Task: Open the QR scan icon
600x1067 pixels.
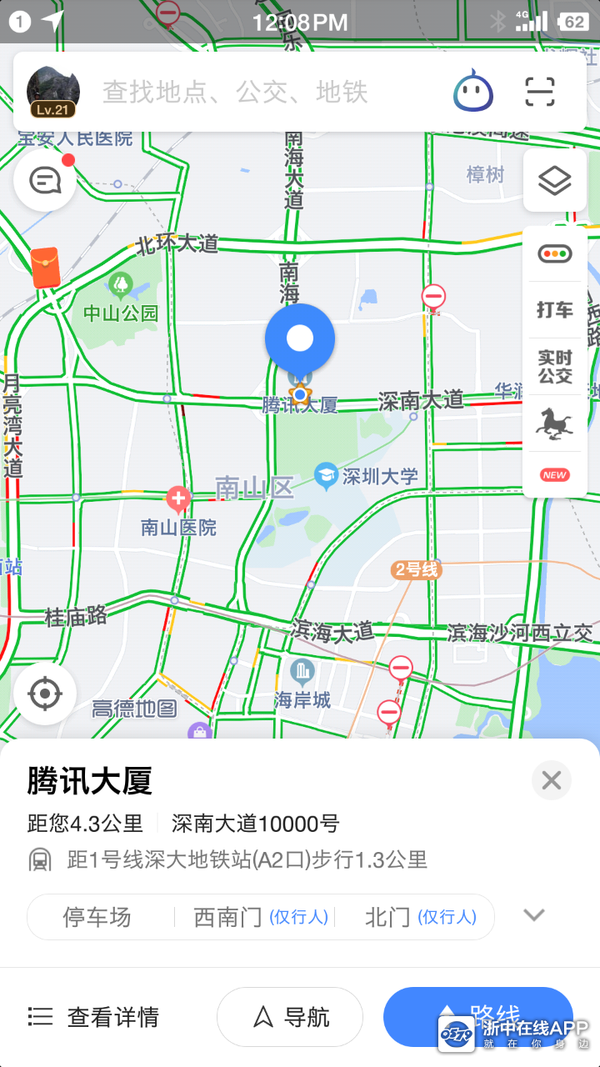Action: (540, 92)
